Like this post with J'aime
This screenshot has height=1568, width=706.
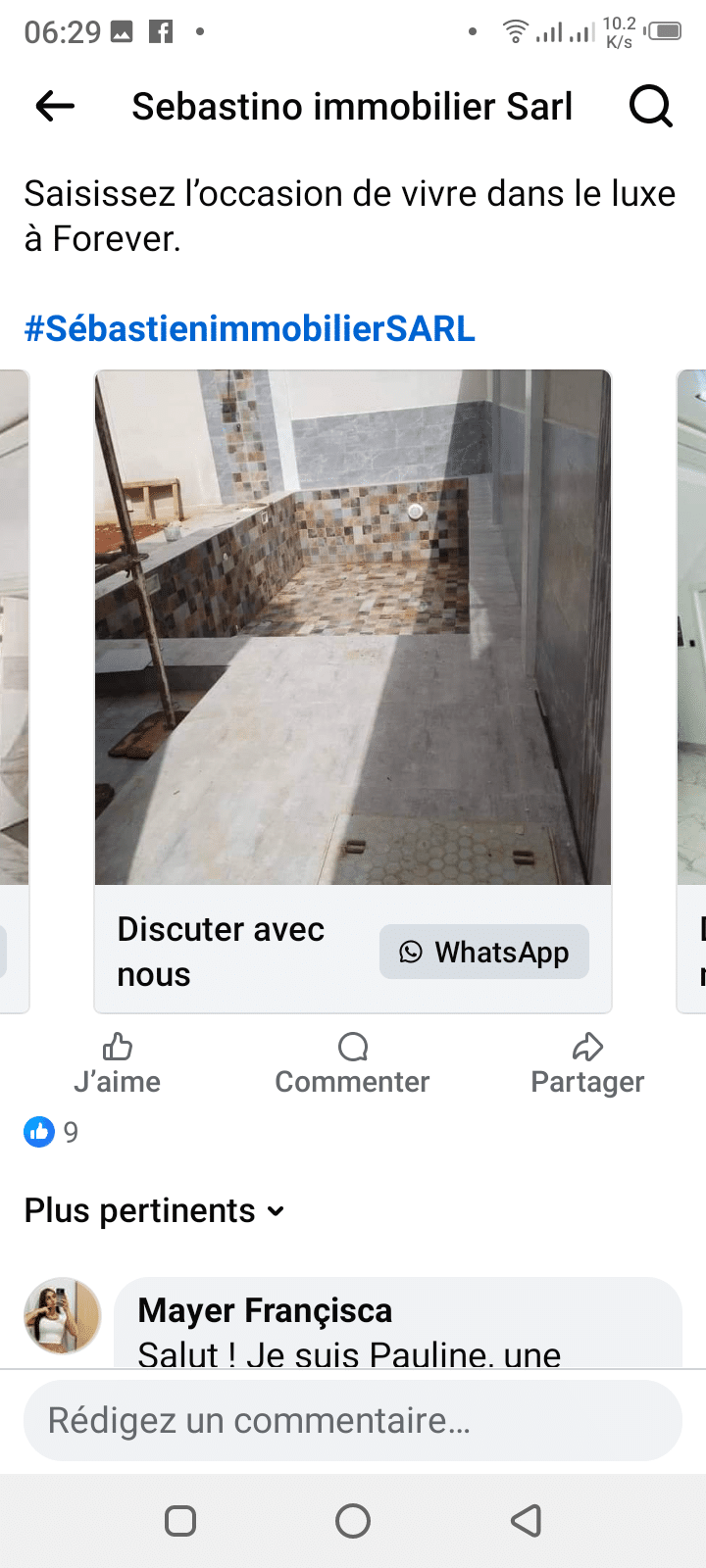[x=118, y=1063]
